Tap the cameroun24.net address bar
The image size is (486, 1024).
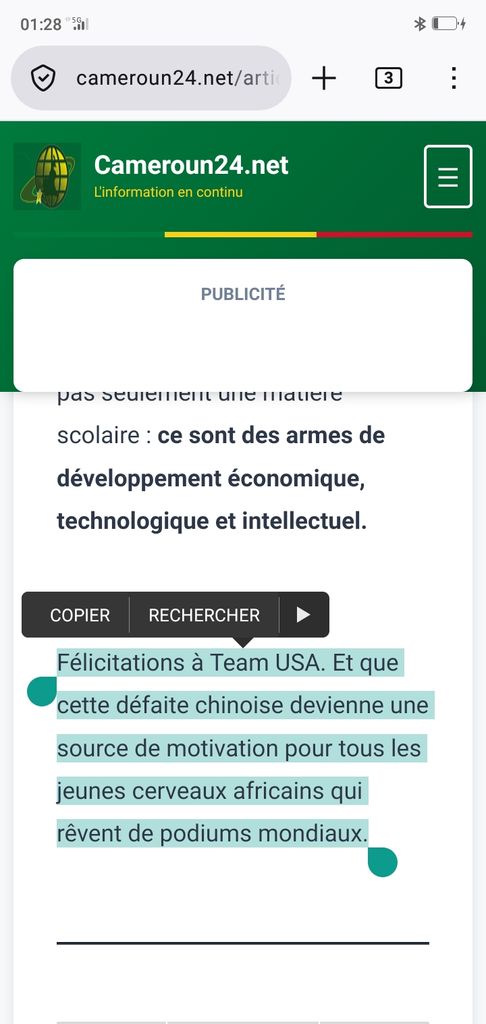(151, 78)
